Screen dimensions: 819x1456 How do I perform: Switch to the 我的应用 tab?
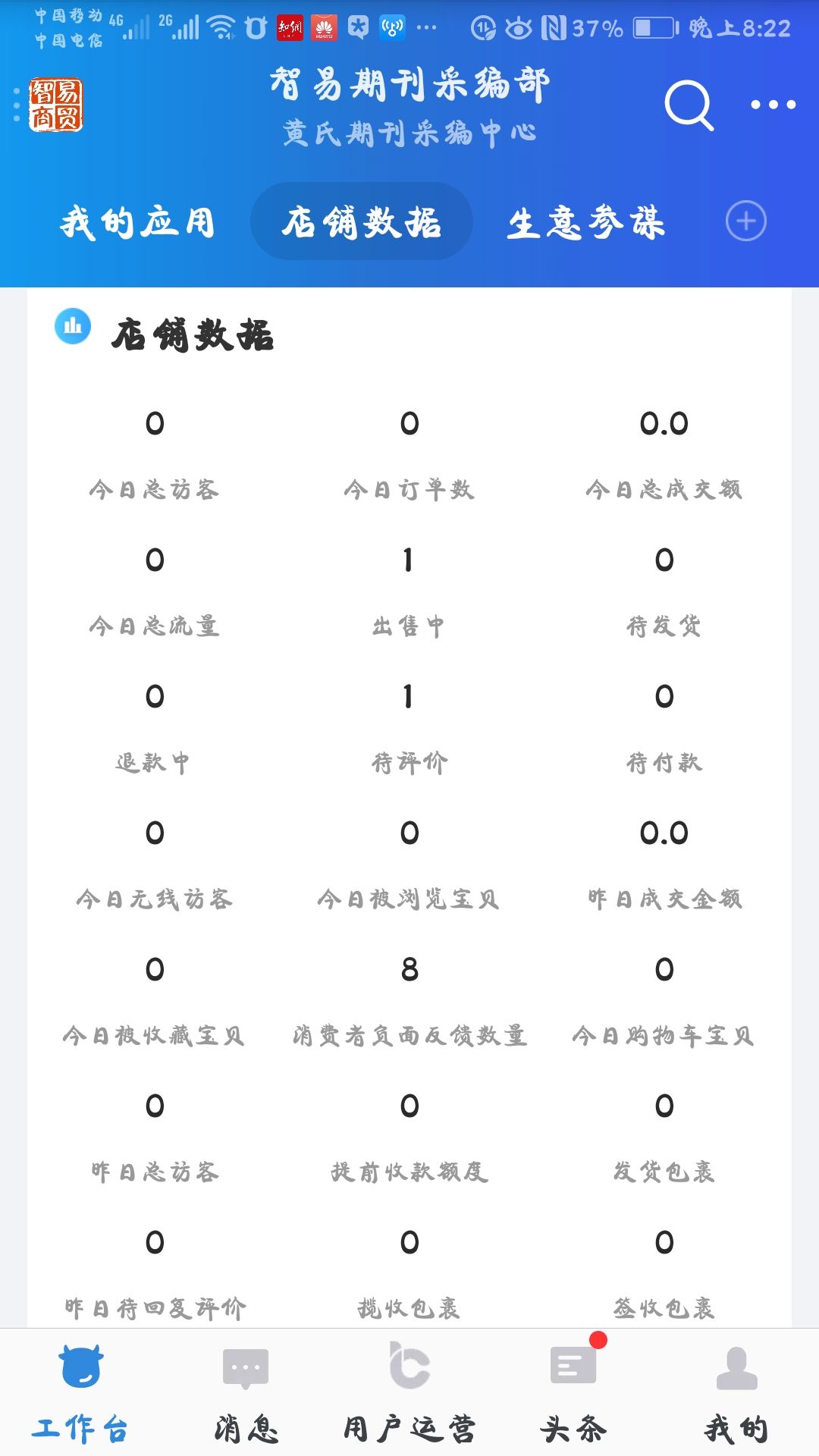click(137, 222)
